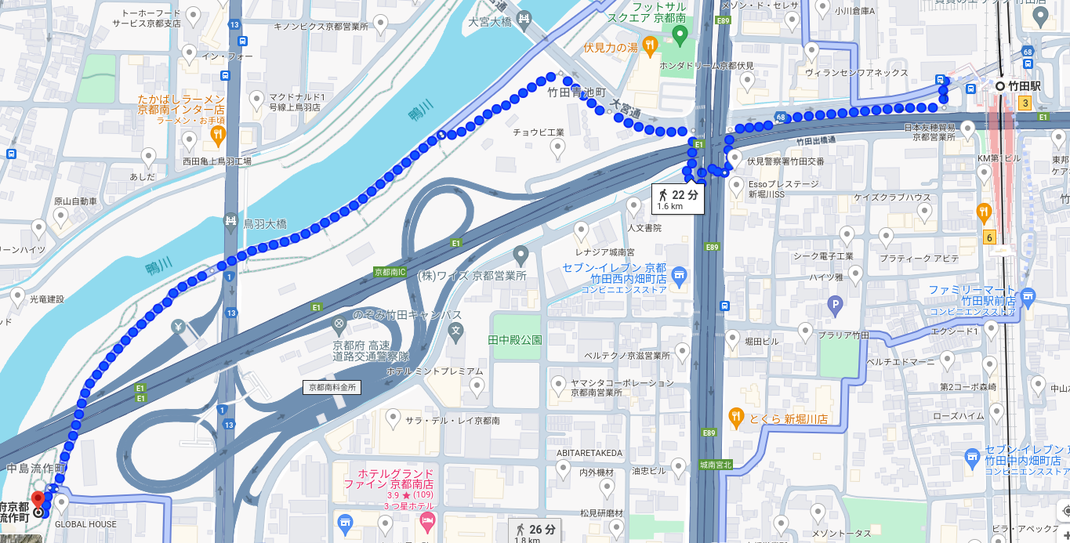The height and width of the screenshot is (543, 1070).
Task: Select the 22 分 walking route label
Action: (x=678, y=199)
